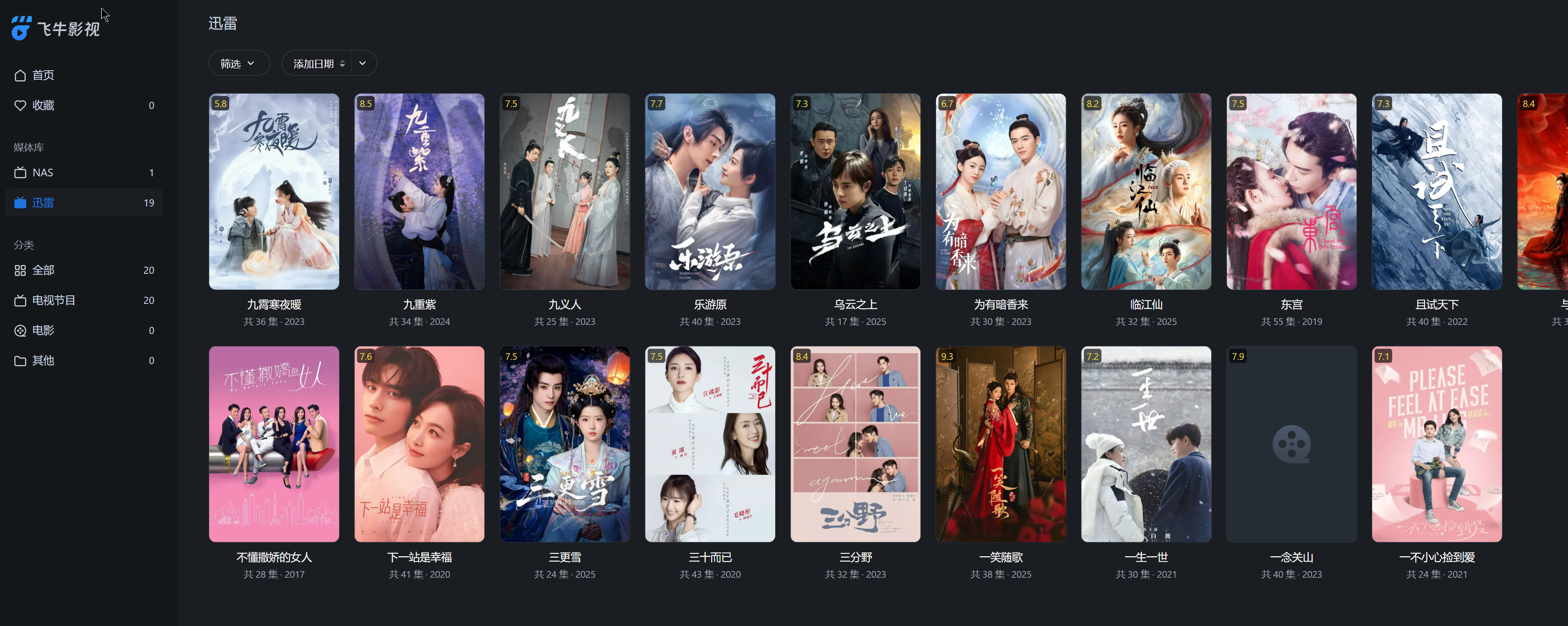This screenshot has width=1568, height=626.
Task: View 三更雪 drama details
Action: [564, 444]
